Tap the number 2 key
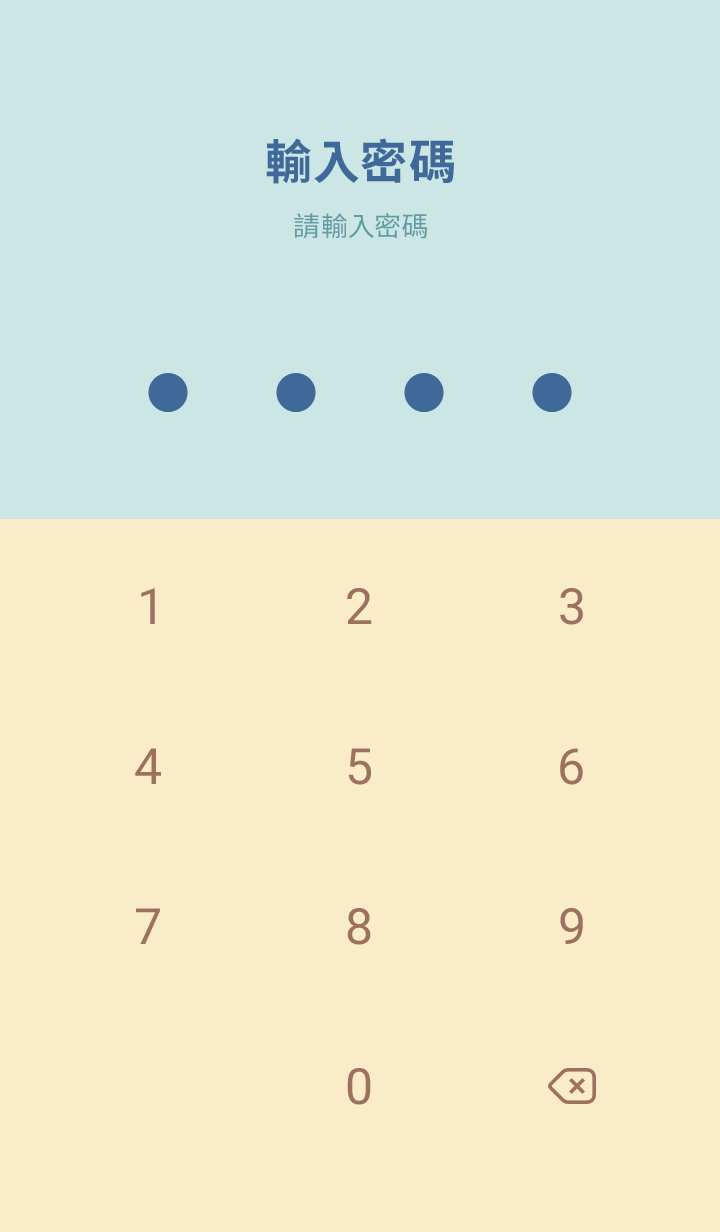This screenshot has width=720, height=1232. click(x=359, y=607)
